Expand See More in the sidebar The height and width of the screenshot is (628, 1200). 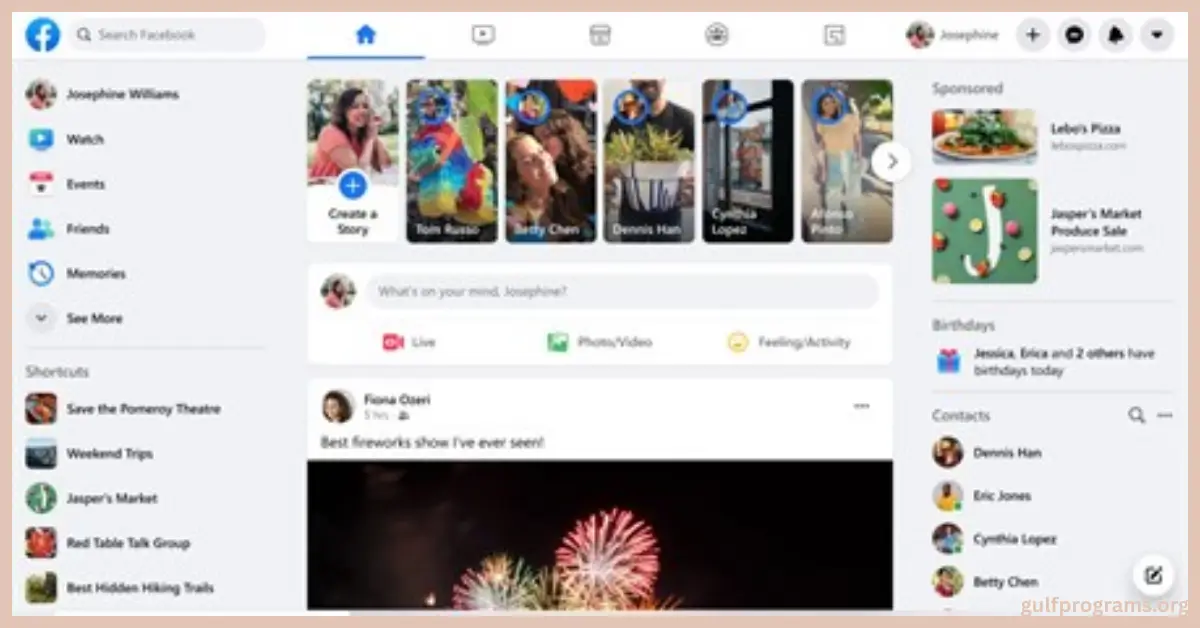coord(93,318)
